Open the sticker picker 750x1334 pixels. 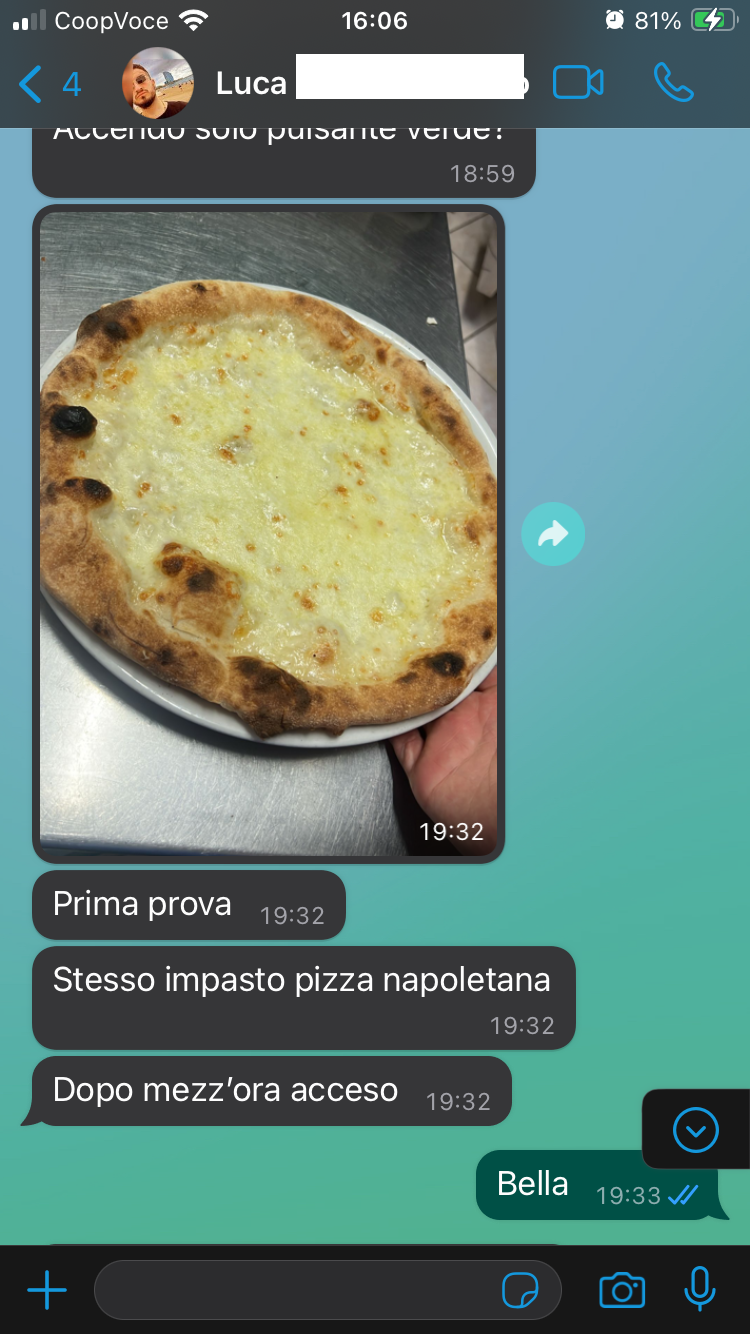pyautogui.click(x=521, y=1291)
